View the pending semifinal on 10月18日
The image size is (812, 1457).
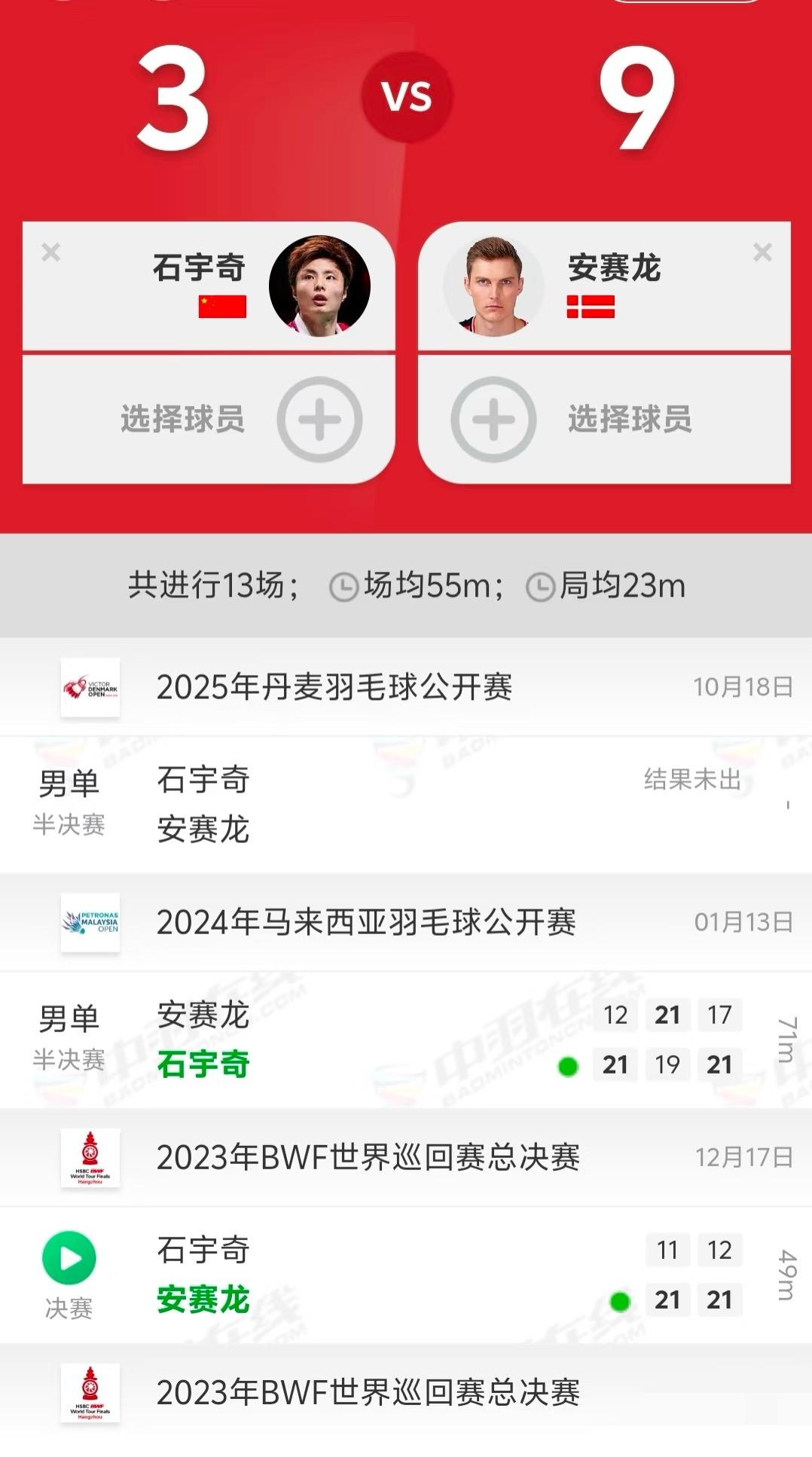pyautogui.click(x=407, y=804)
